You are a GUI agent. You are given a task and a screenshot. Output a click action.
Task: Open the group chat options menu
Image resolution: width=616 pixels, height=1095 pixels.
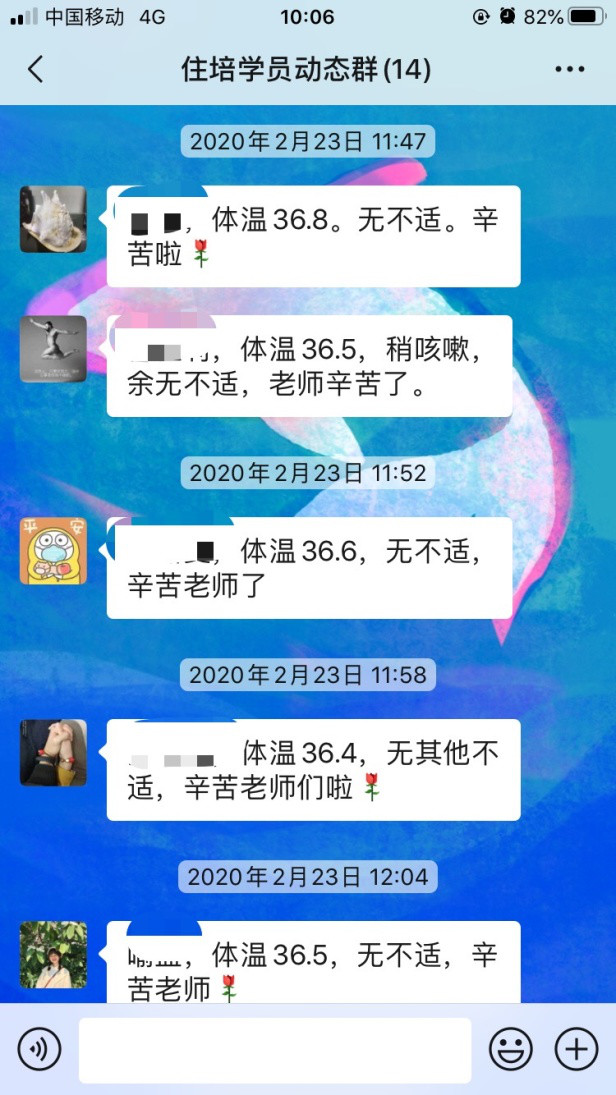(569, 69)
